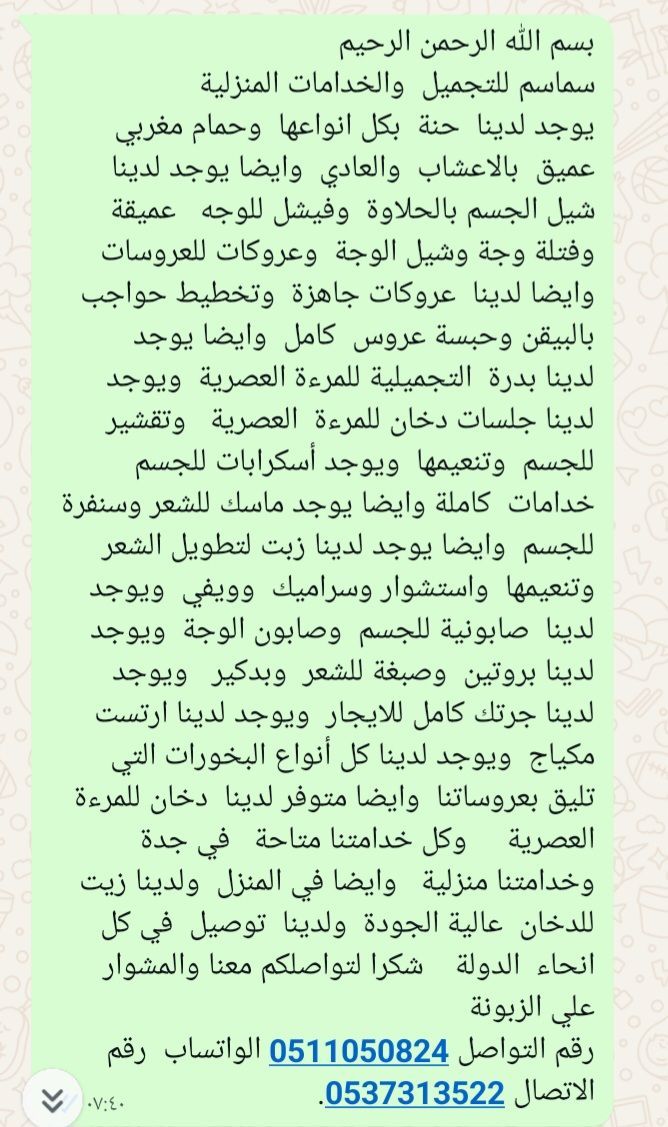Viewport: 668px width, 1127px height.
Task: Open the phone number link 0537313522
Action: click(415, 1093)
